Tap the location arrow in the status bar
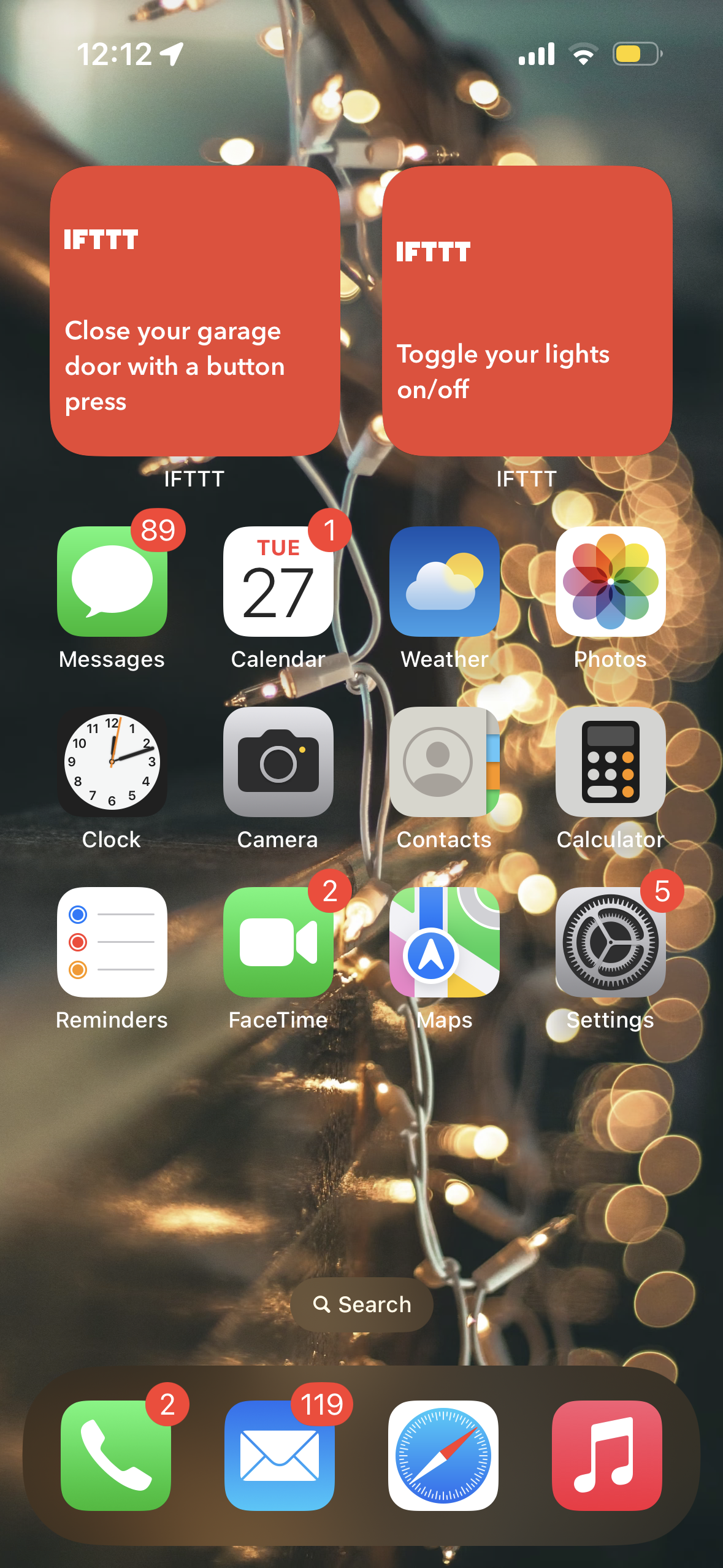The height and width of the screenshot is (1568, 723). pos(170,54)
